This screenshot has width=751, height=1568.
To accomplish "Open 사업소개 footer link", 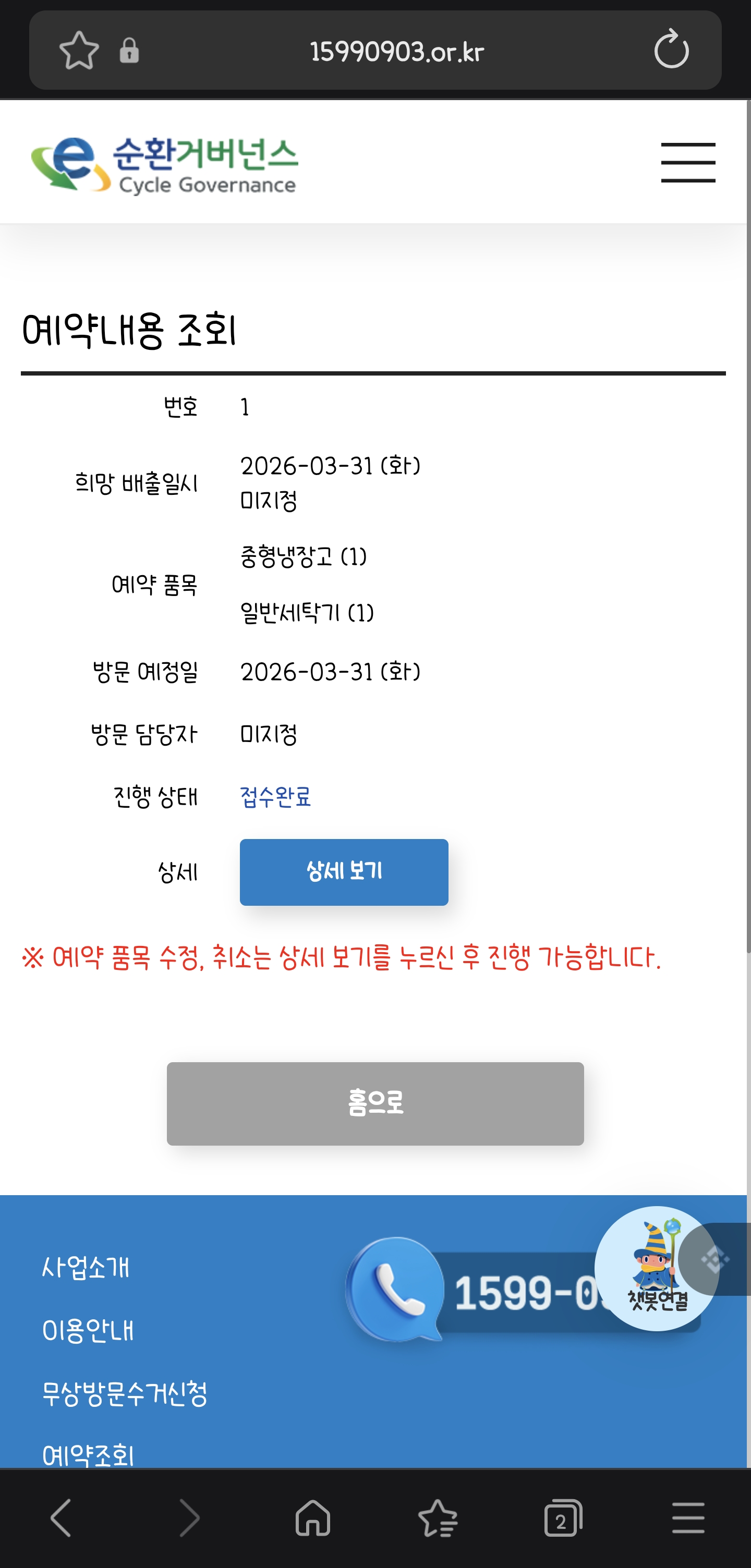I will point(85,1267).
